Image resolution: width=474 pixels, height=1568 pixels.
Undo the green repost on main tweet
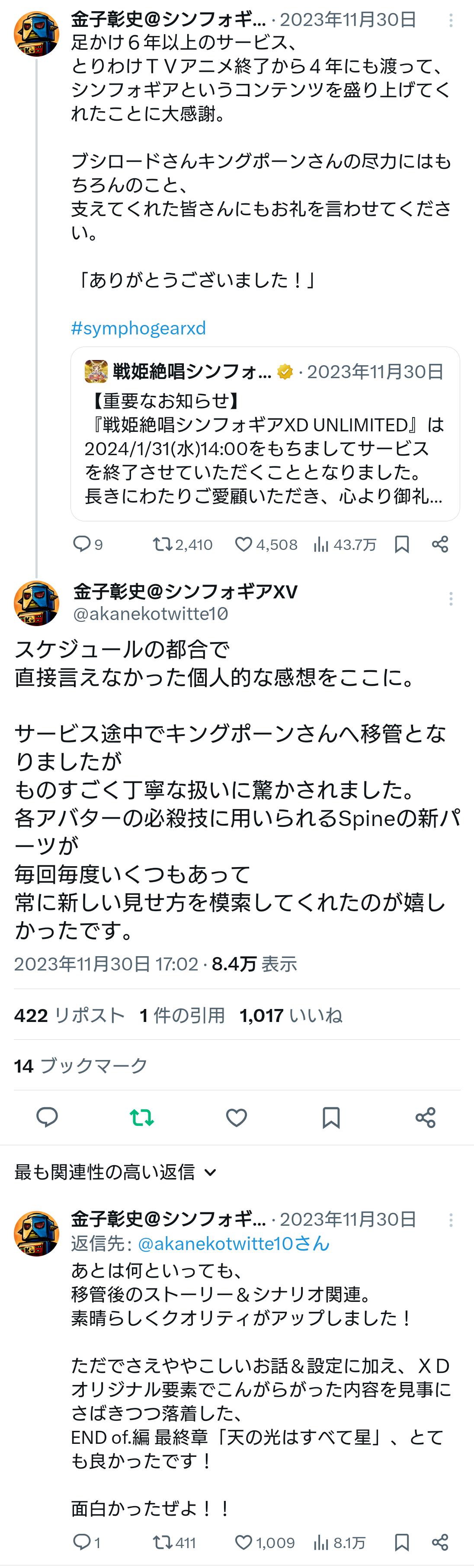click(142, 1117)
